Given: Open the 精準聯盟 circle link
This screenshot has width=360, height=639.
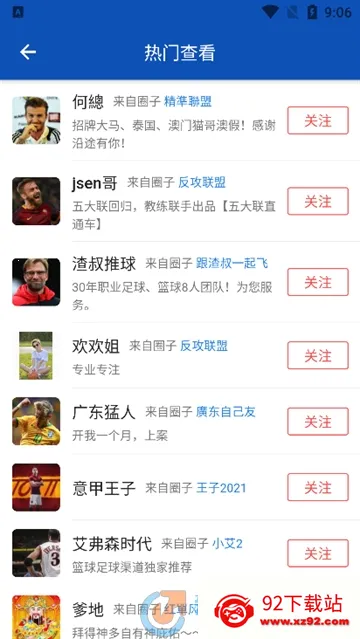Looking at the screenshot, I should pos(188,101).
